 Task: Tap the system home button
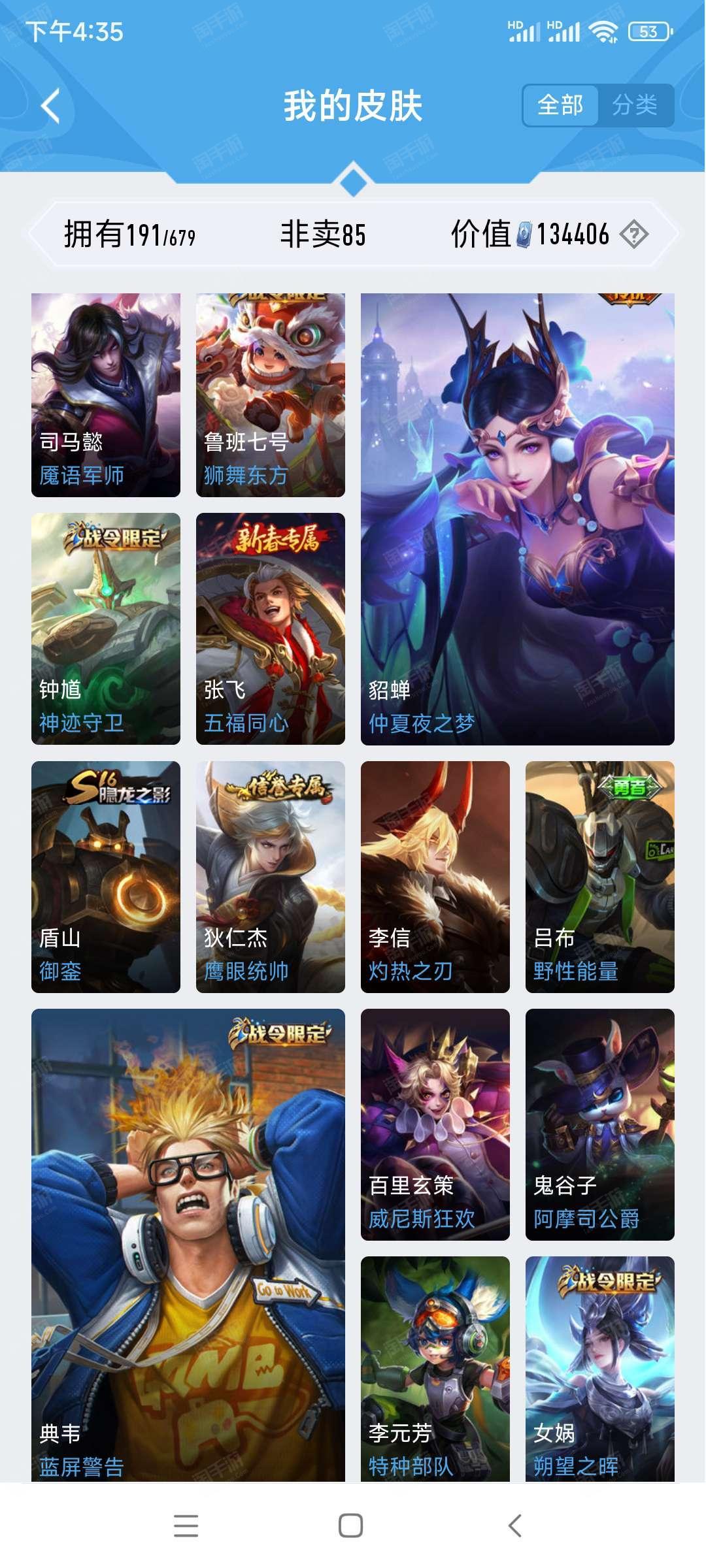tap(351, 1526)
